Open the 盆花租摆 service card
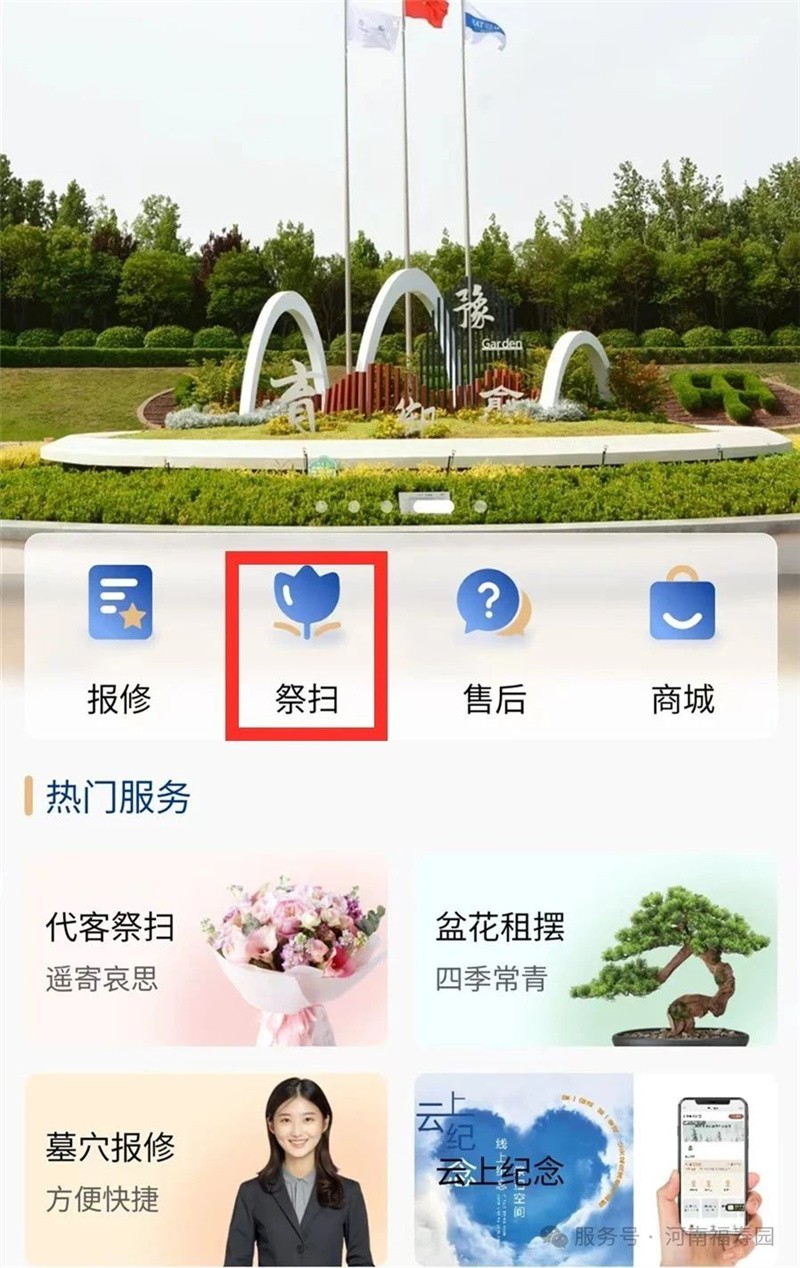Viewport: 800px width, 1268px height. pyautogui.click(x=596, y=950)
